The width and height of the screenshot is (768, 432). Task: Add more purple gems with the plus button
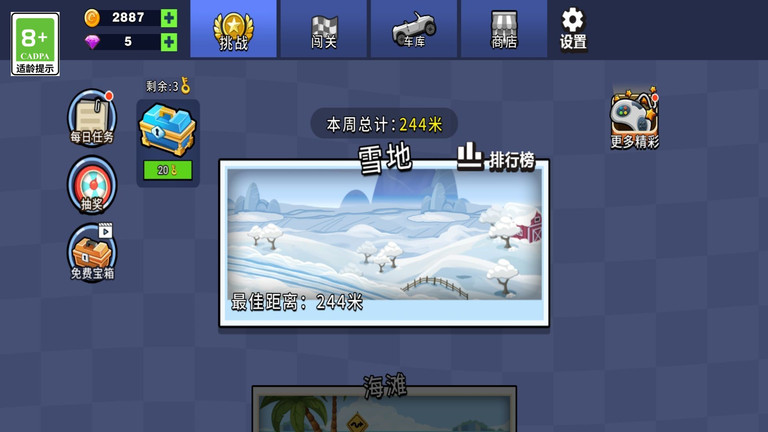(169, 42)
